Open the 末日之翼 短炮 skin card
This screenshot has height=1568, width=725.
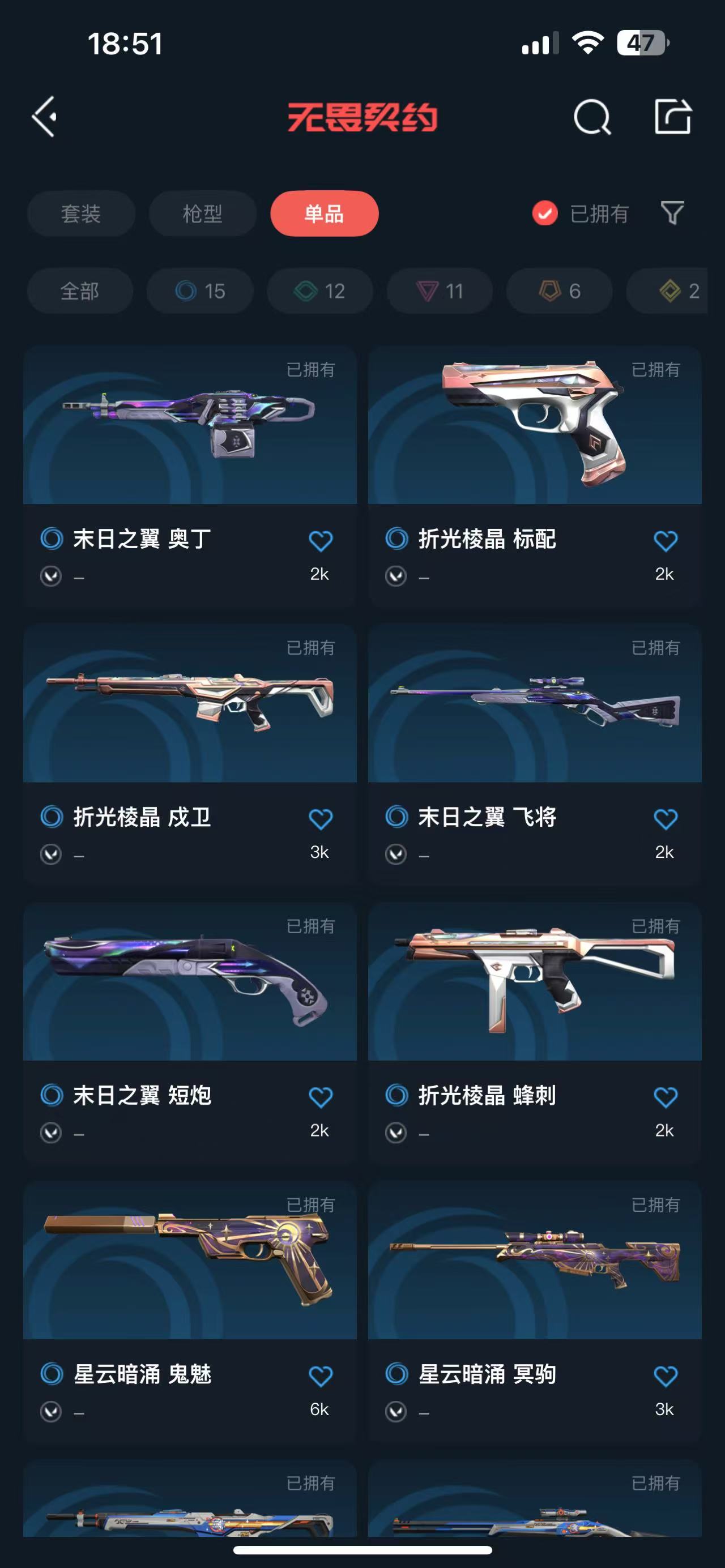(190, 1033)
